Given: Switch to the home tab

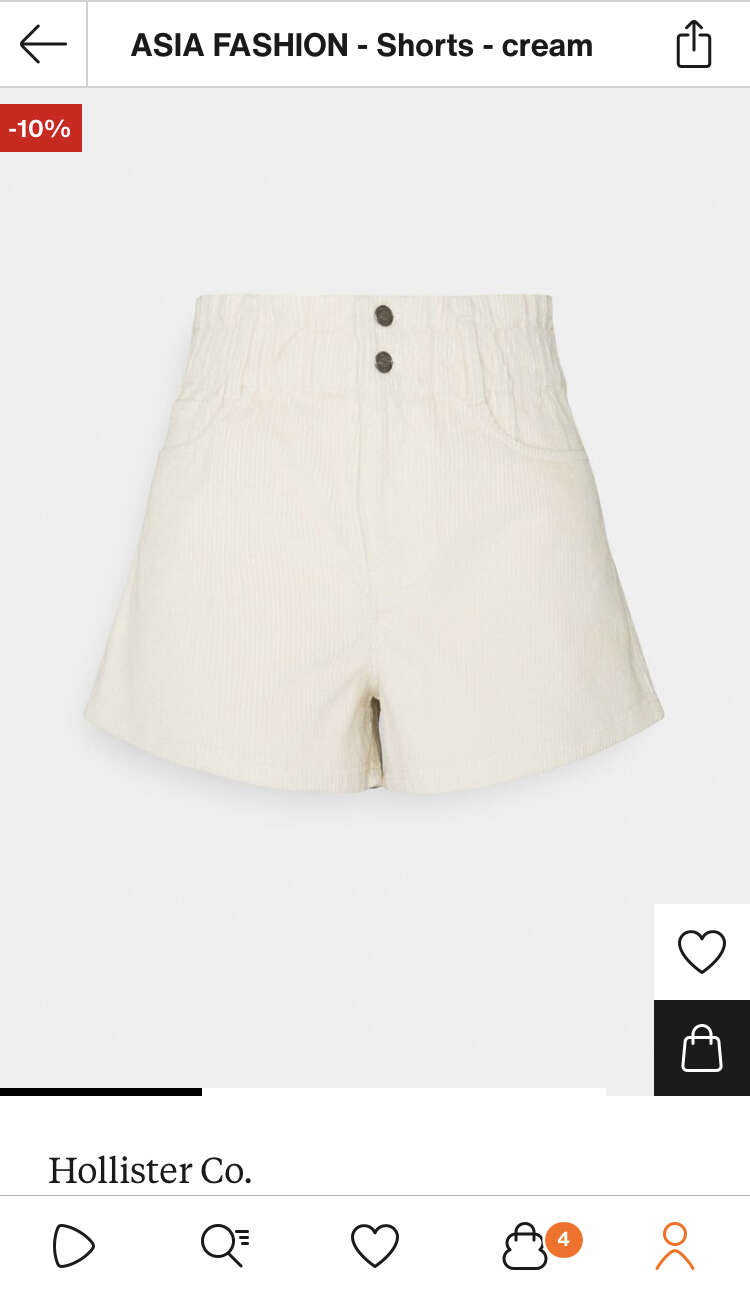Looking at the screenshot, I should 74,1246.
